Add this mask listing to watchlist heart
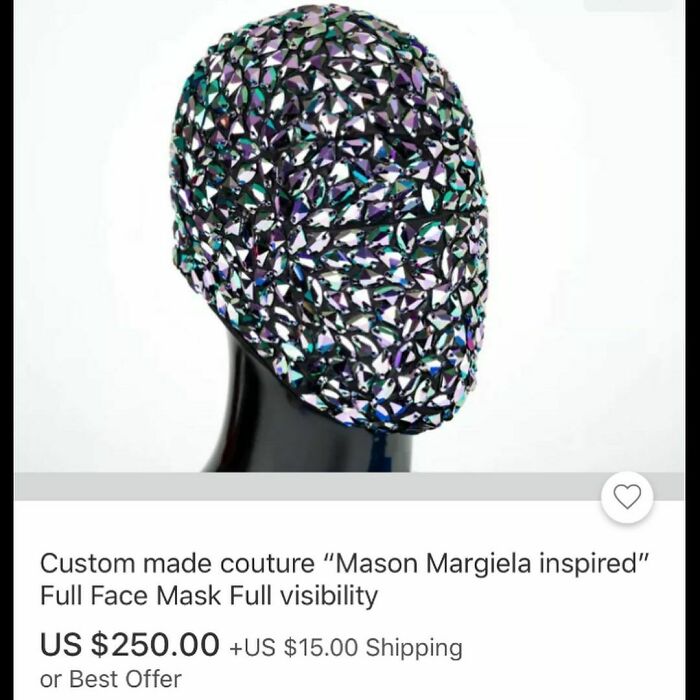This screenshot has width=700, height=700. pos(627,496)
